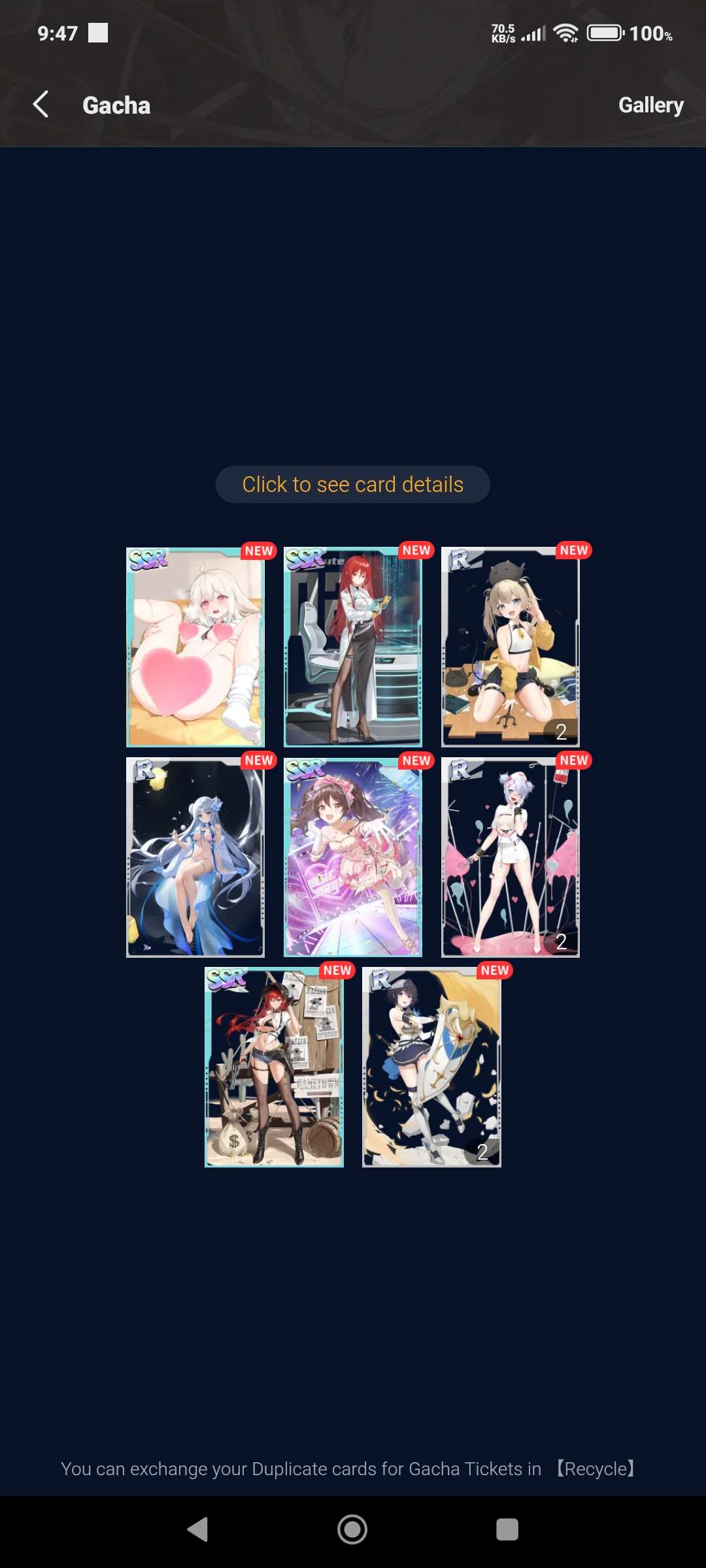The width and height of the screenshot is (706, 1568).
Task: View SSR card of idol in pink dress
Action: click(x=353, y=857)
